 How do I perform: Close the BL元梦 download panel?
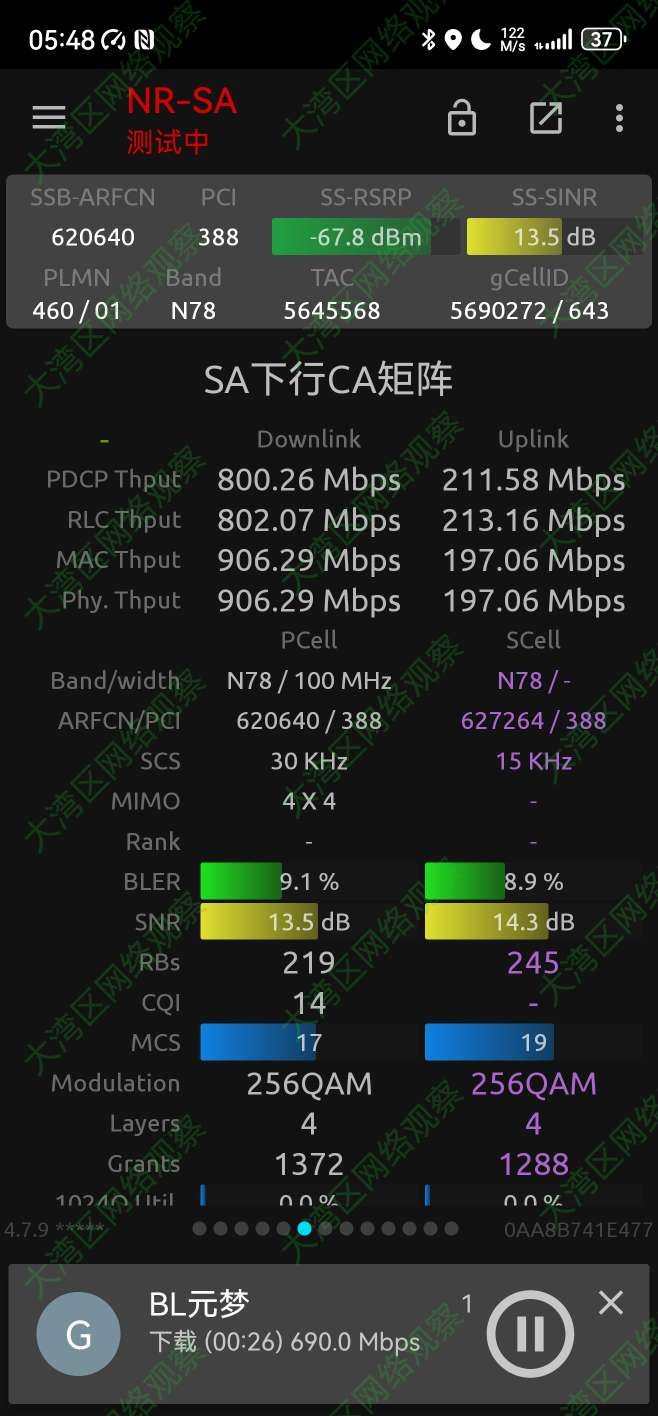611,1302
